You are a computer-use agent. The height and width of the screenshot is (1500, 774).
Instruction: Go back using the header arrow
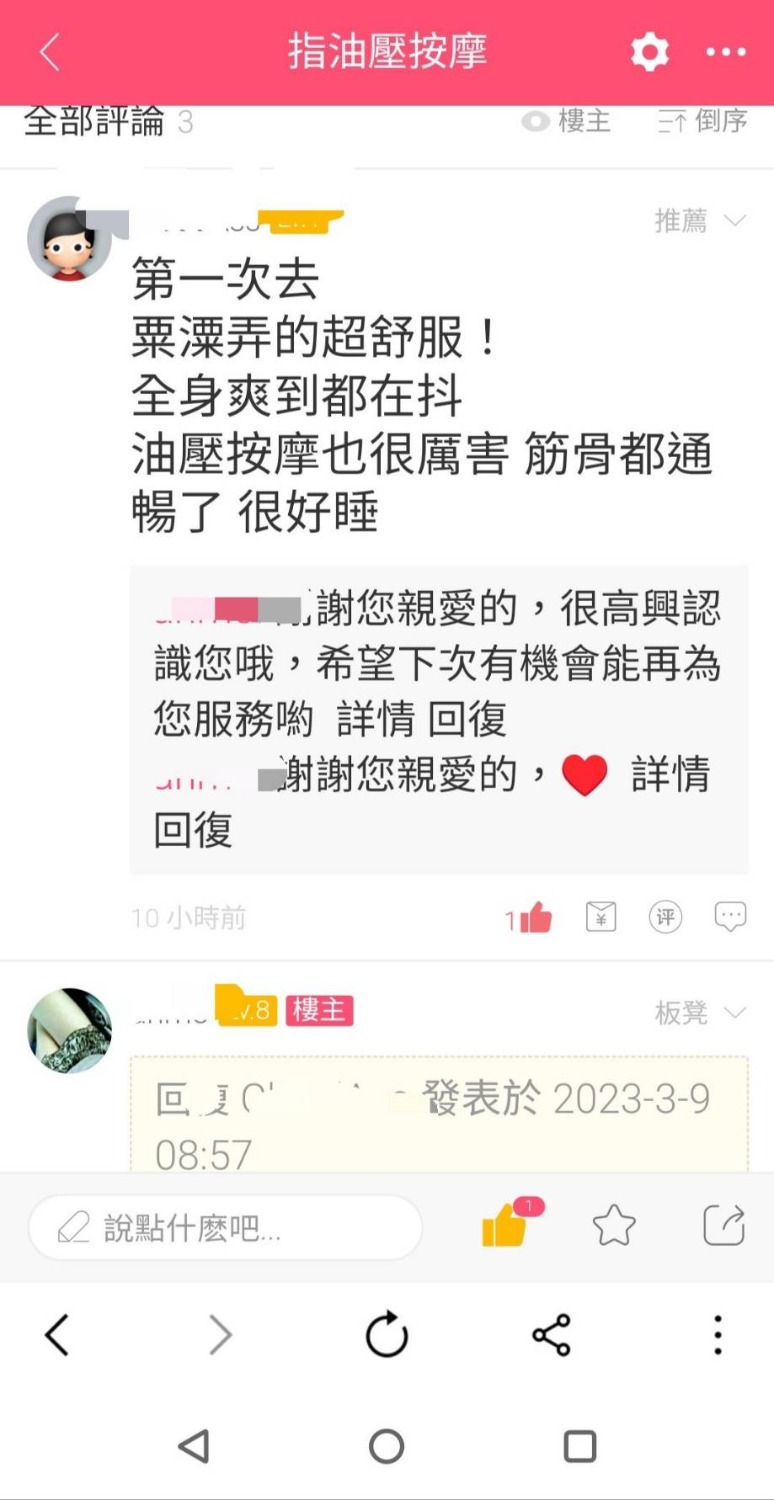click(49, 52)
